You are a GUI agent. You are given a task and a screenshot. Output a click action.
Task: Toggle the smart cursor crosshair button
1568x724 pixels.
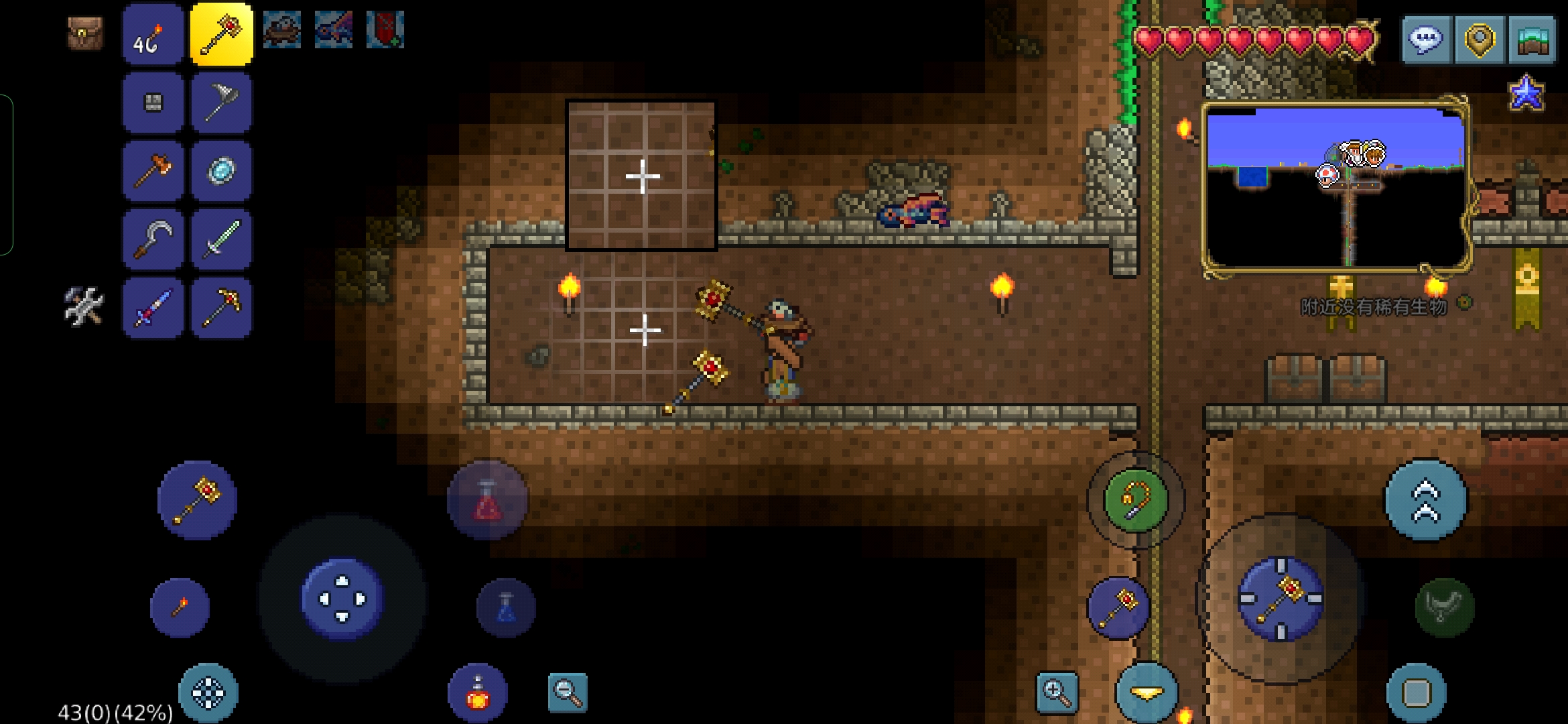coord(208,693)
